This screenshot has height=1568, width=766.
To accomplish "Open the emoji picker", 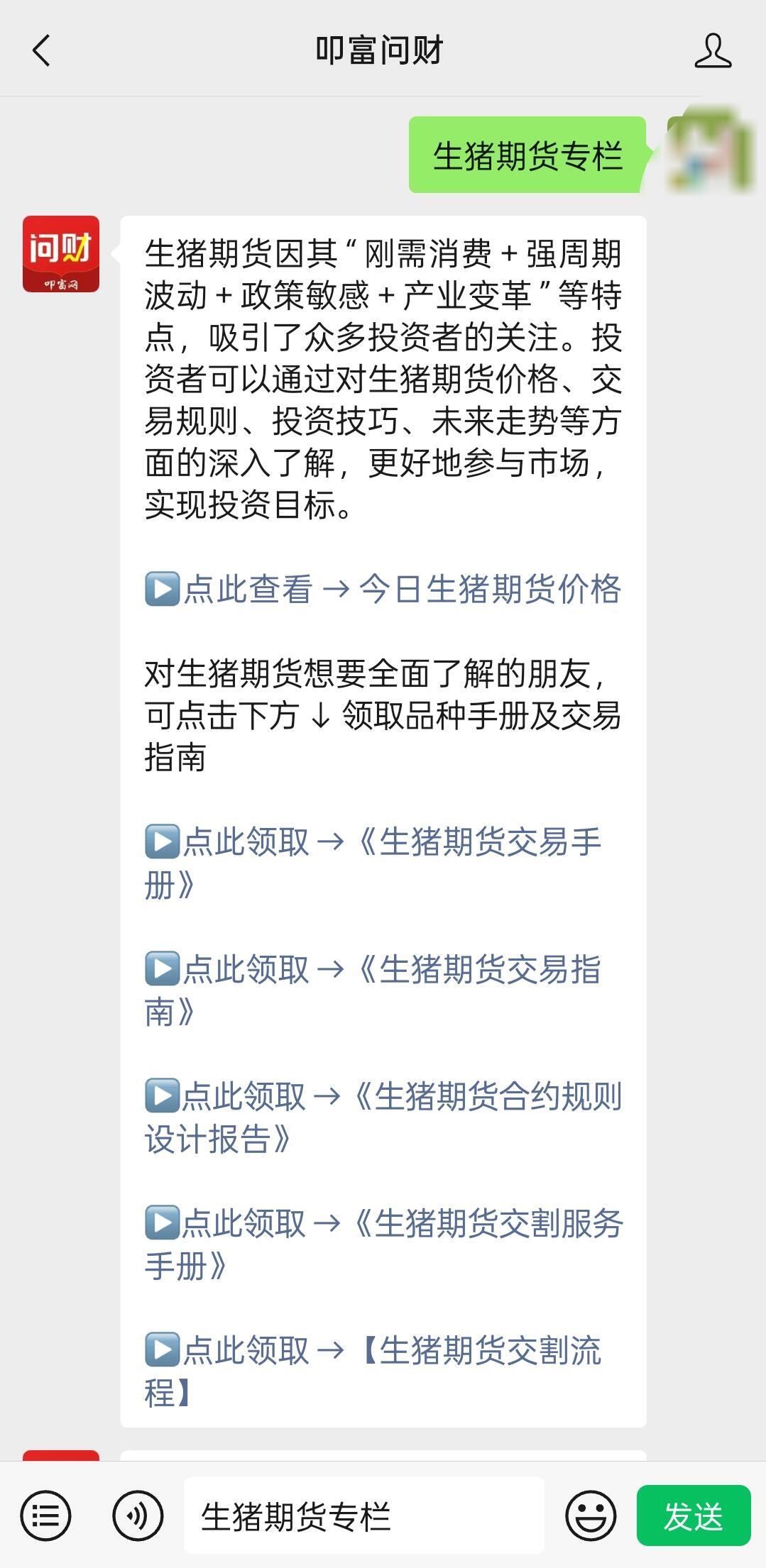I will (x=591, y=1516).
